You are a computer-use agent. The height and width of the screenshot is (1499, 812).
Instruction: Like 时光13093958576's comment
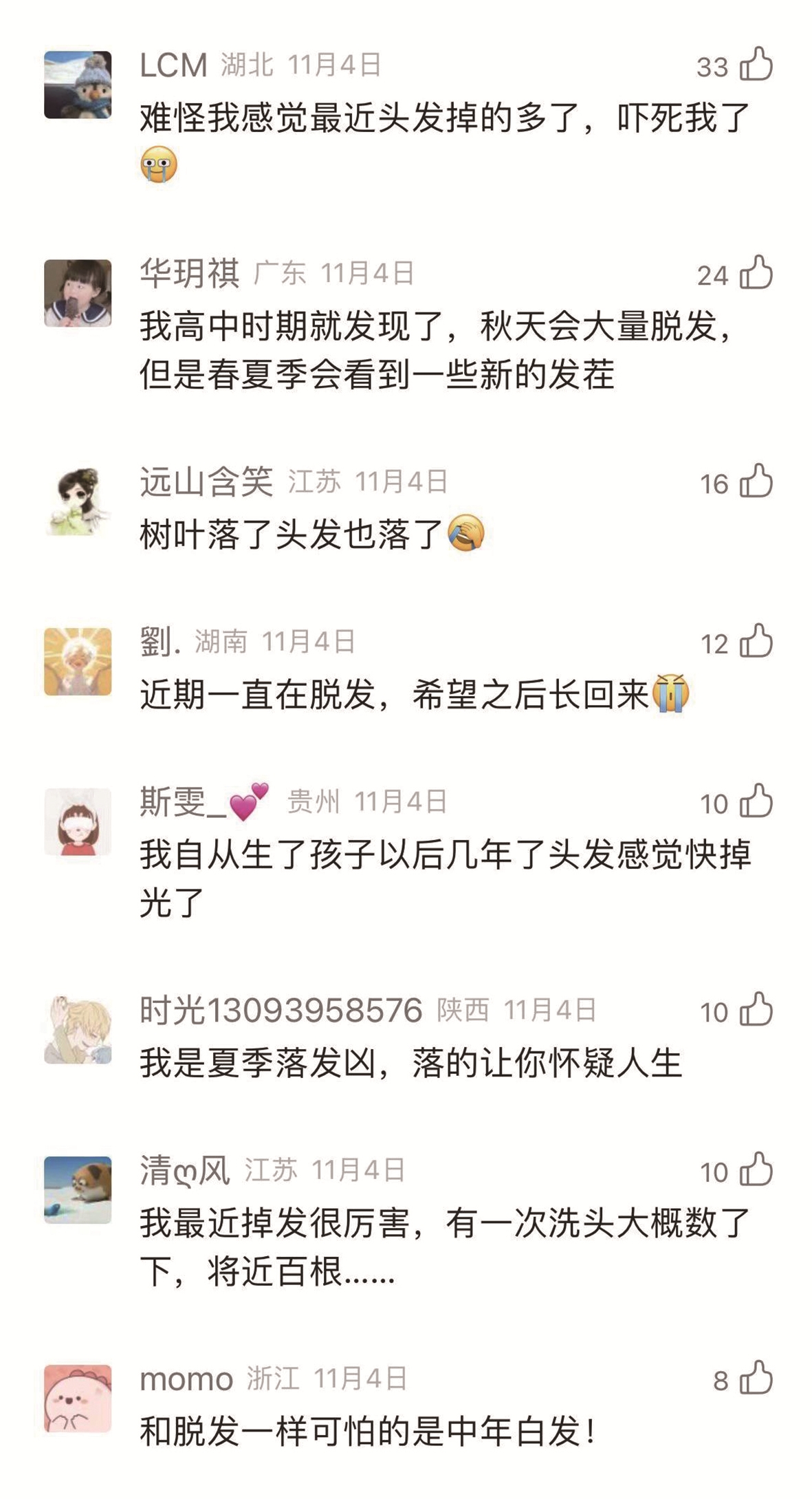click(x=756, y=1011)
